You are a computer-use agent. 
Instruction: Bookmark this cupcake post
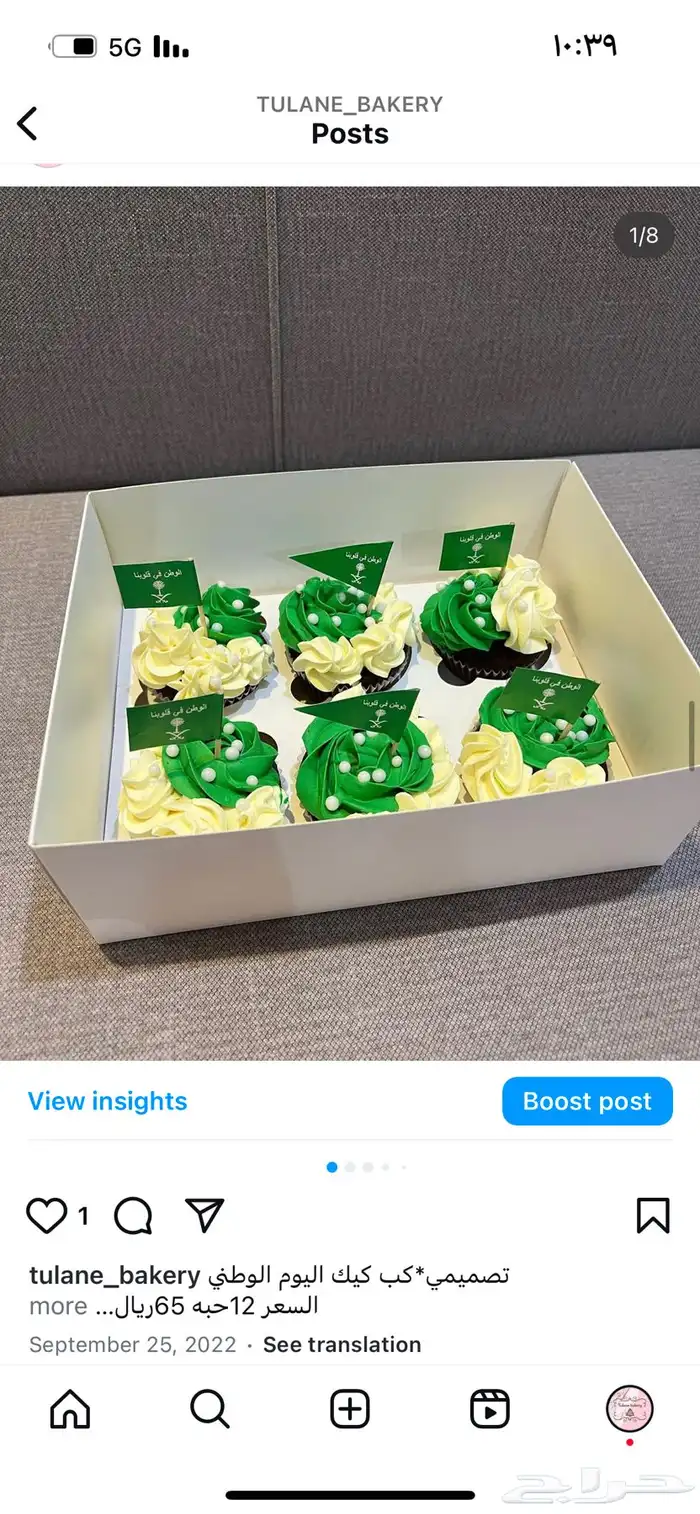[653, 1216]
